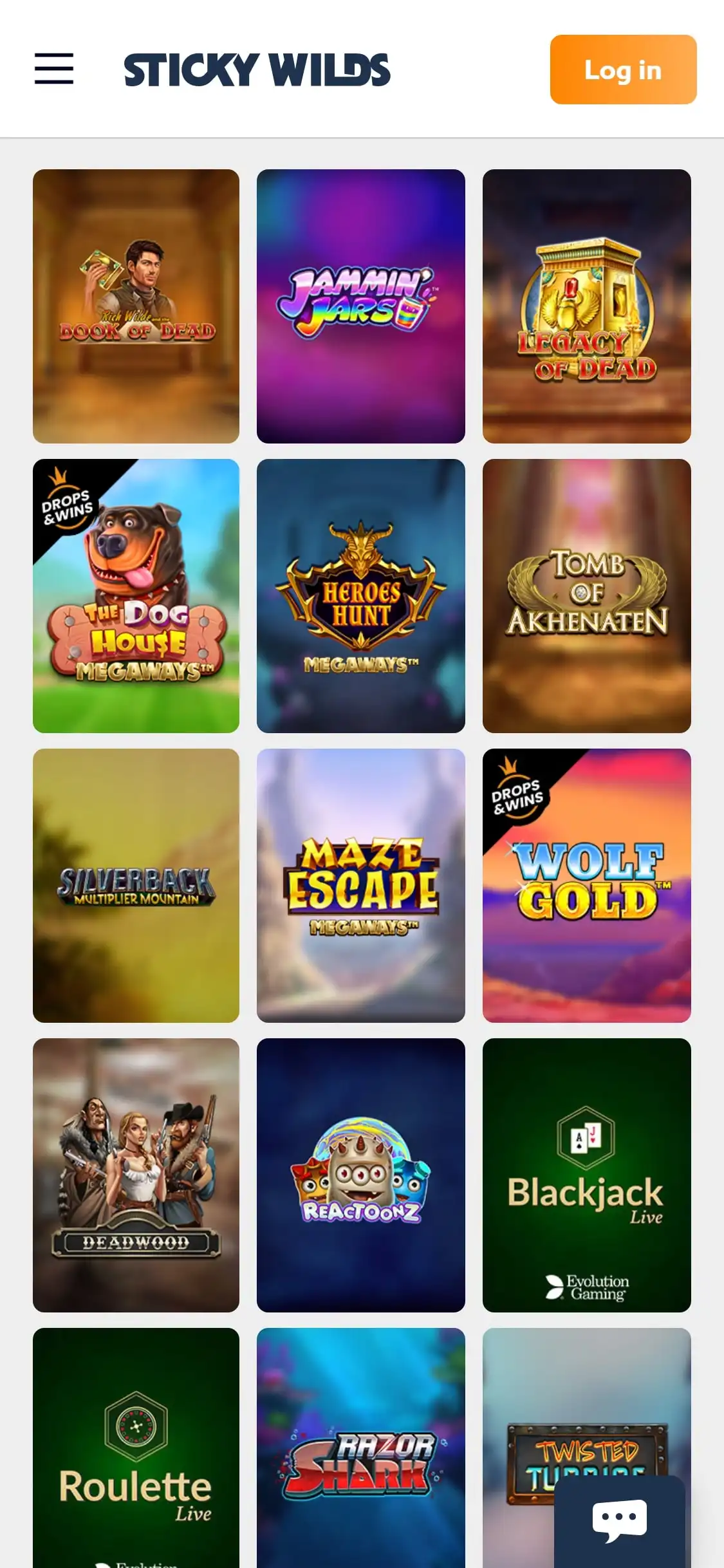Screen dimensions: 724x1568
Task: Play The Dog House Megaways
Action: (136, 595)
